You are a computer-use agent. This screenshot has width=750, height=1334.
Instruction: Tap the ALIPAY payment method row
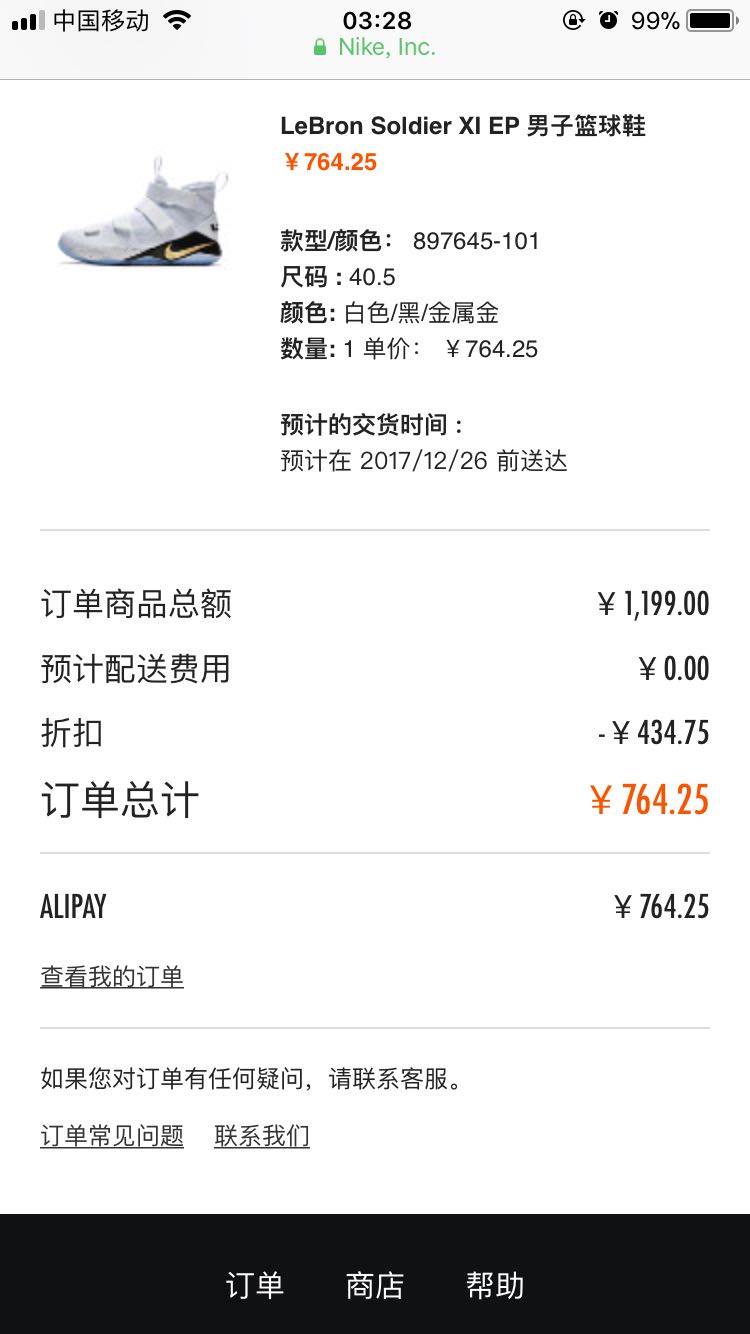77,906
